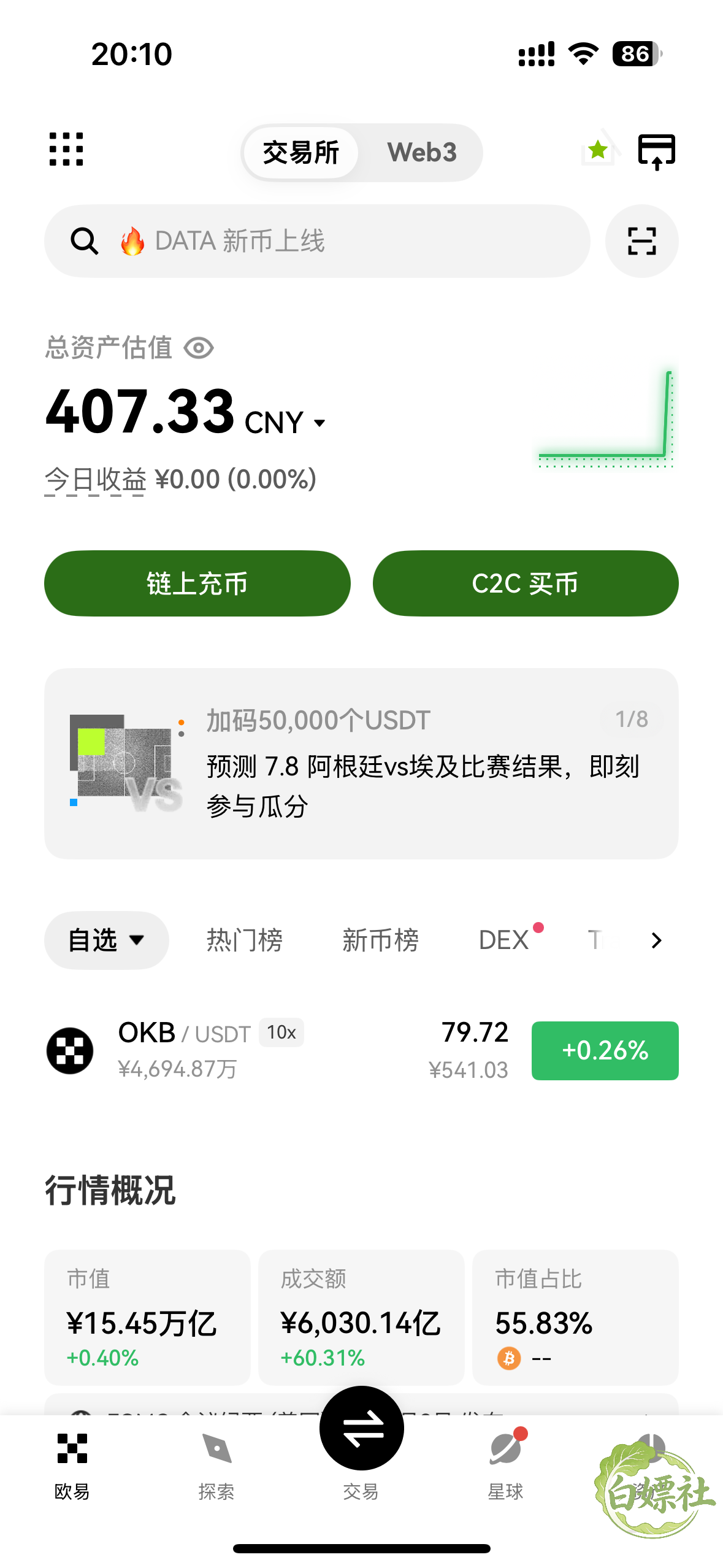
Task: Tap 链上充币 button
Action: click(x=197, y=583)
